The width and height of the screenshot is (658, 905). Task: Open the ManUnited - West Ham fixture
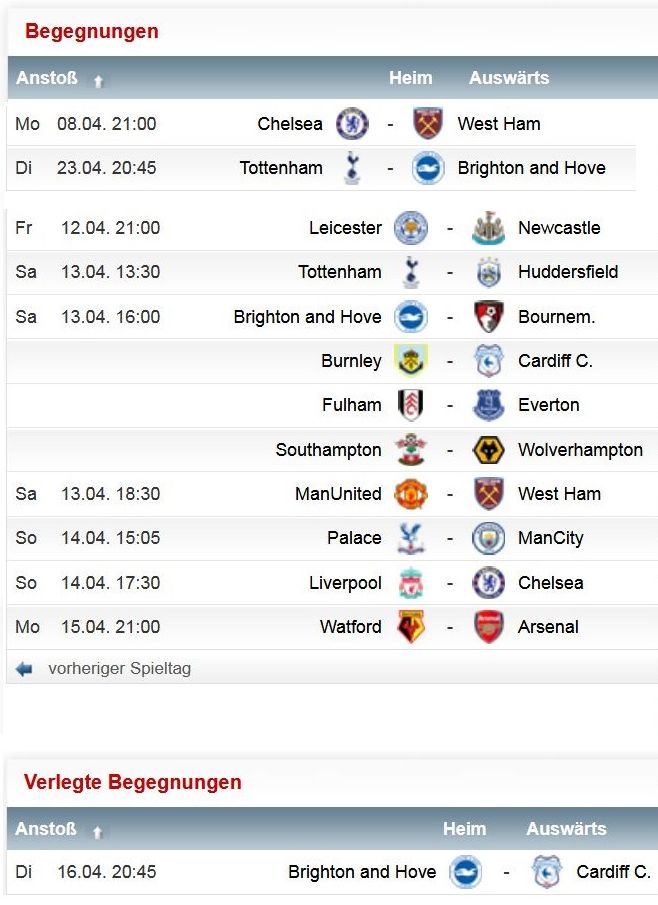pos(450,494)
